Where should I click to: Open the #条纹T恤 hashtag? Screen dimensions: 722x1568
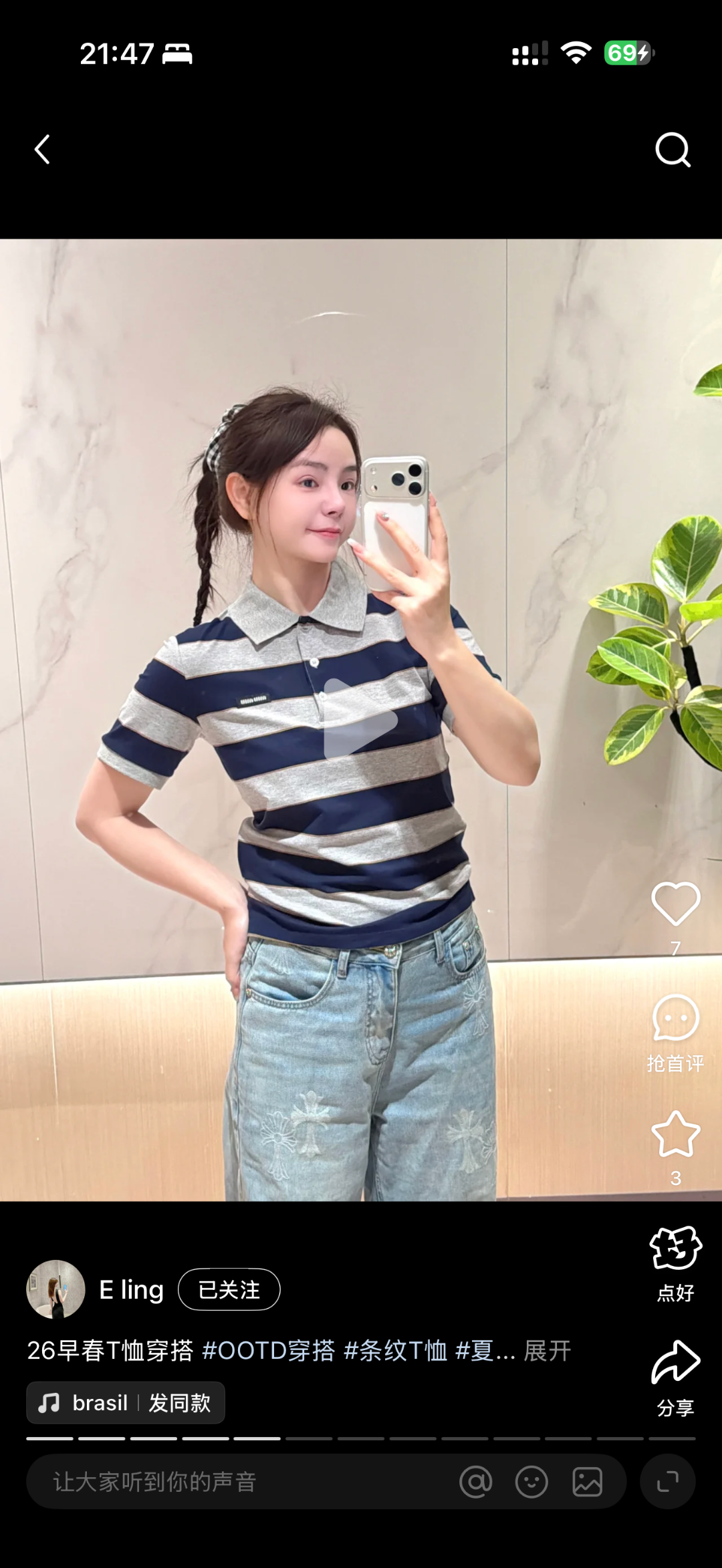click(x=395, y=1351)
